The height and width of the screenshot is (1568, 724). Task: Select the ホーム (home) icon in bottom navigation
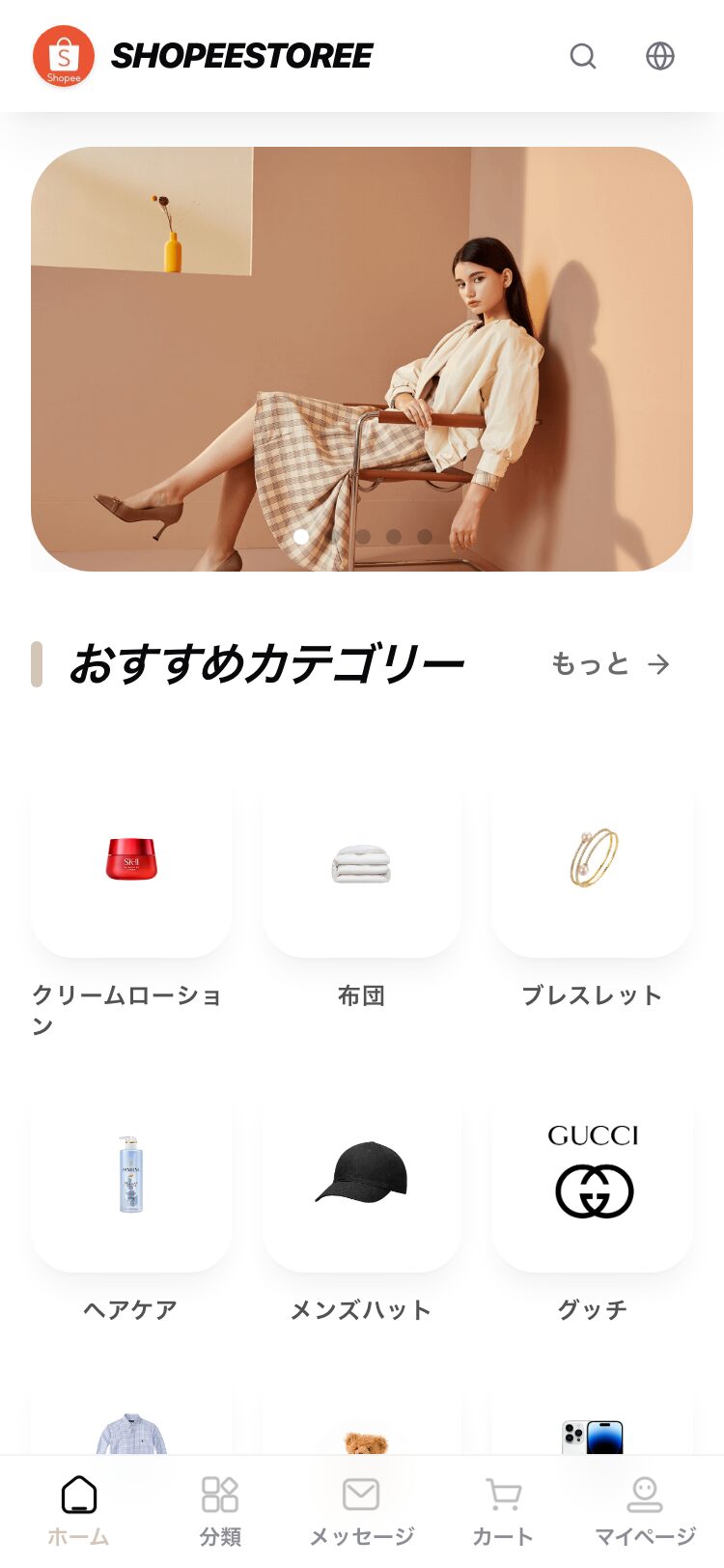pos(77,1494)
